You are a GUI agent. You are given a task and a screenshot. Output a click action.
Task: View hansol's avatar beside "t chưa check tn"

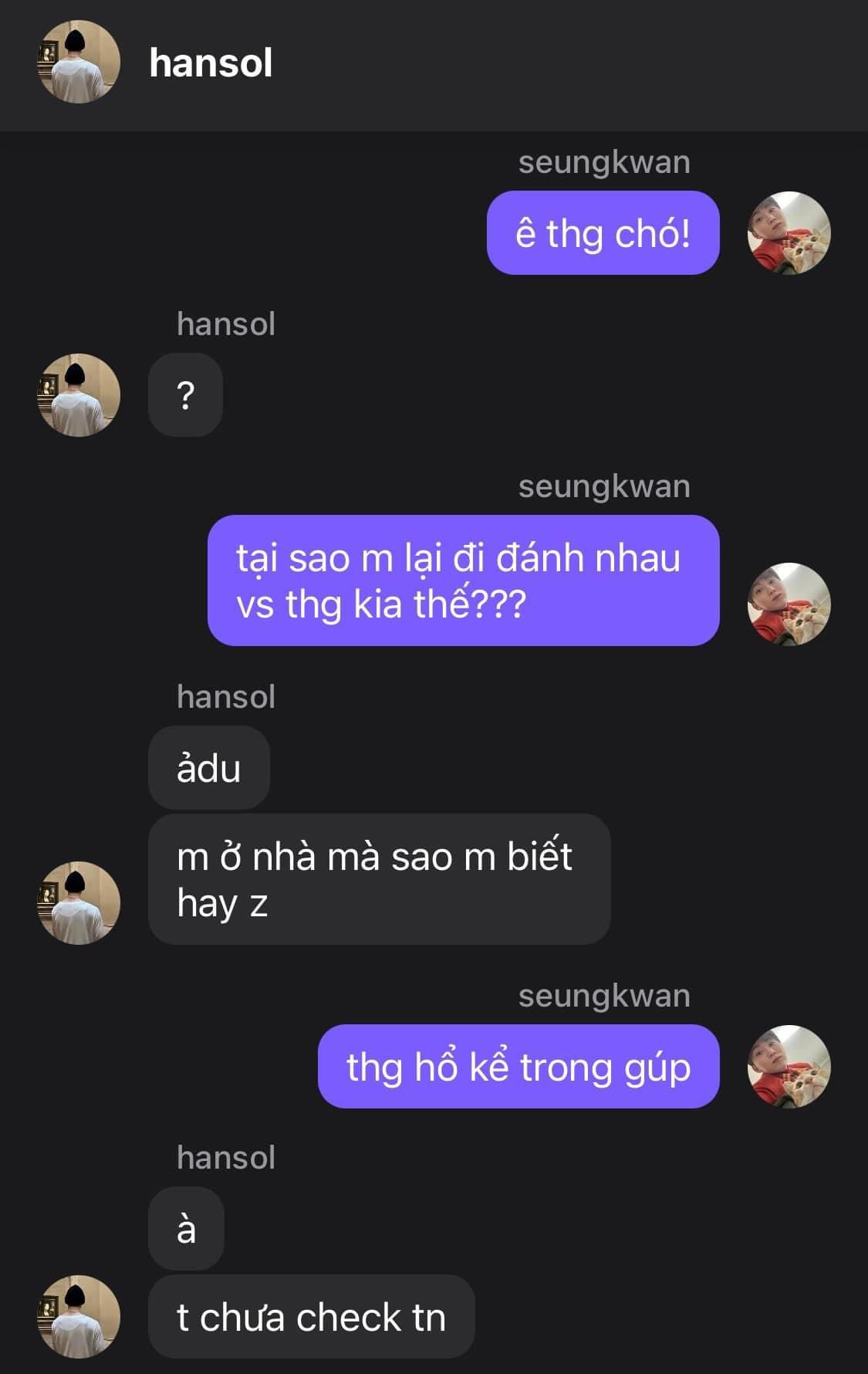click(79, 1316)
